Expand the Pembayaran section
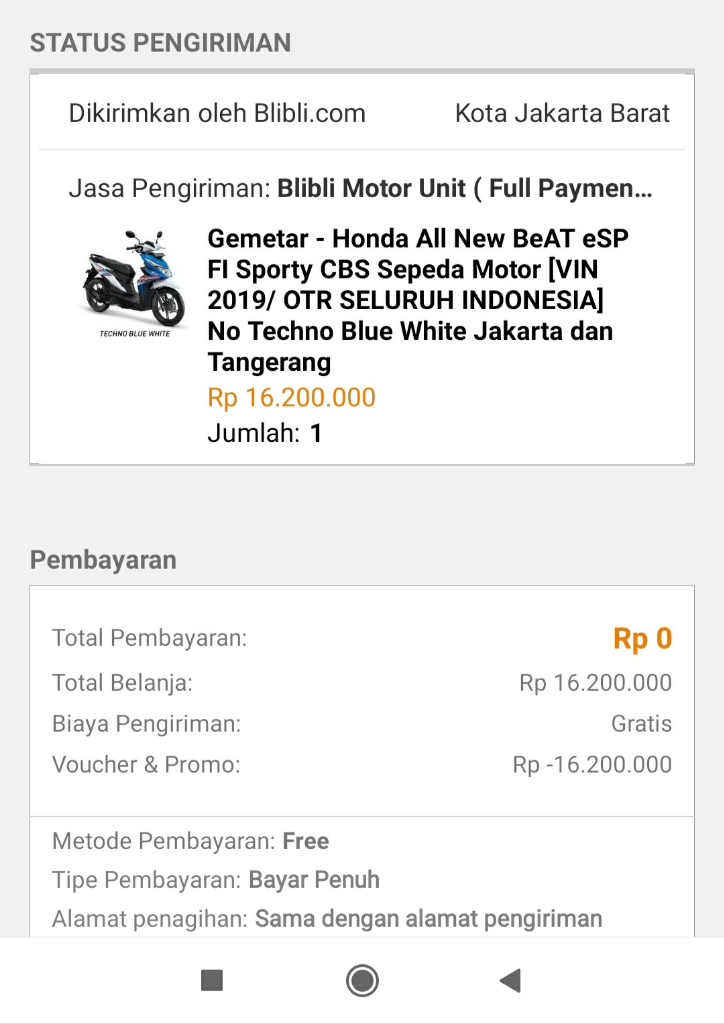 [102, 559]
